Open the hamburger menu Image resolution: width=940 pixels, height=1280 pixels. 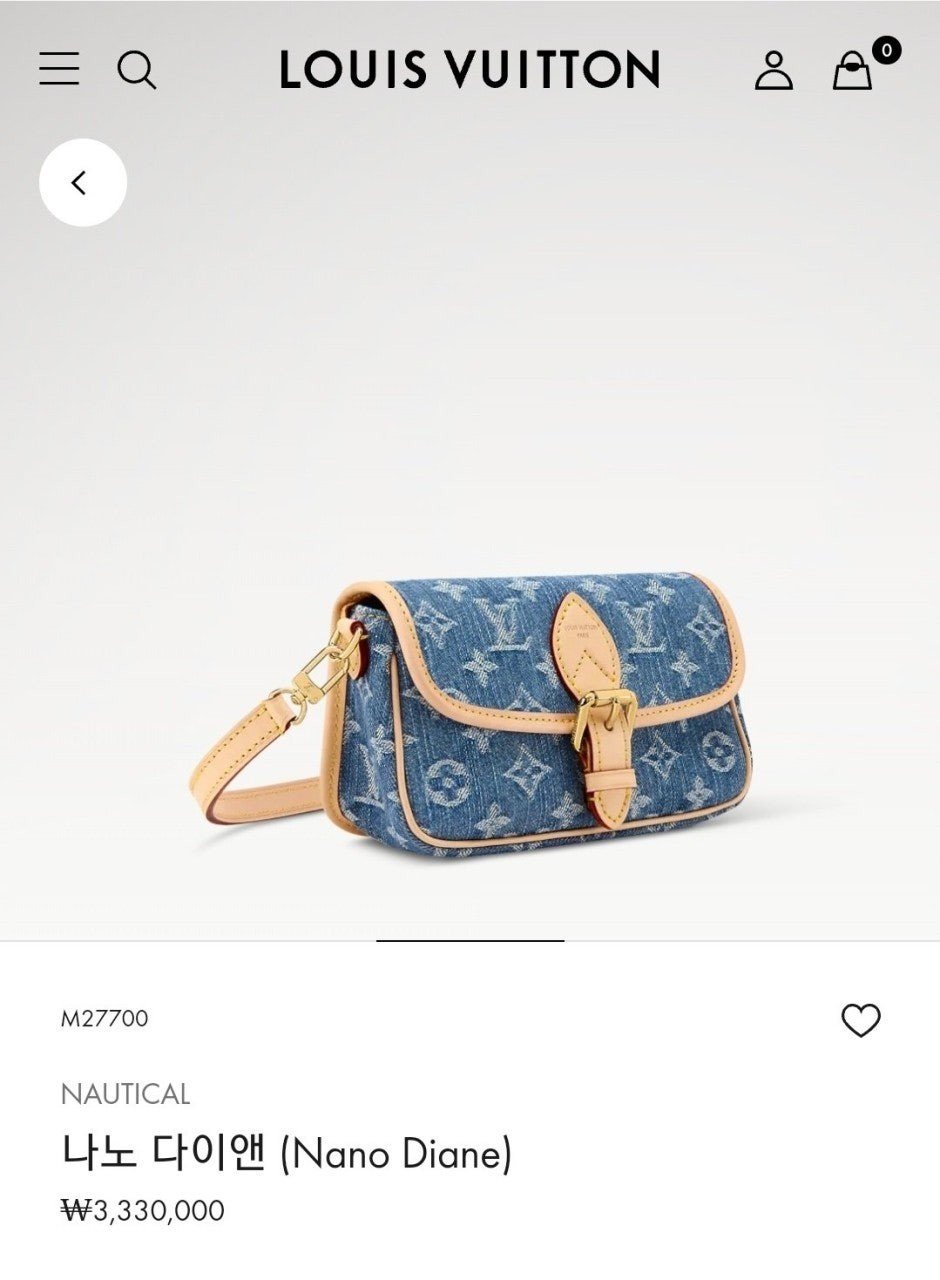pos(59,69)
